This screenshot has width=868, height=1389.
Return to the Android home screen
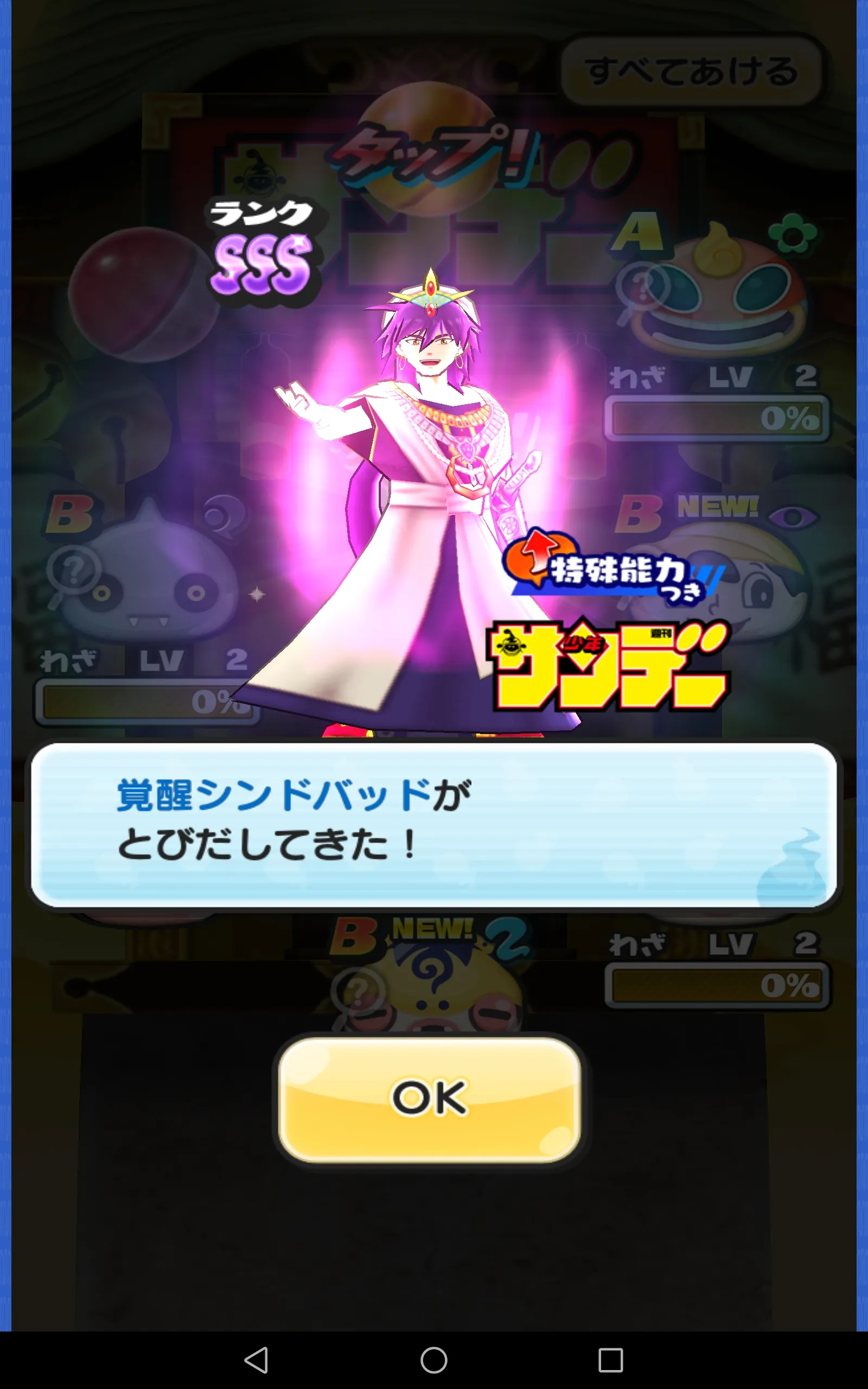(x=434, y=1360)
